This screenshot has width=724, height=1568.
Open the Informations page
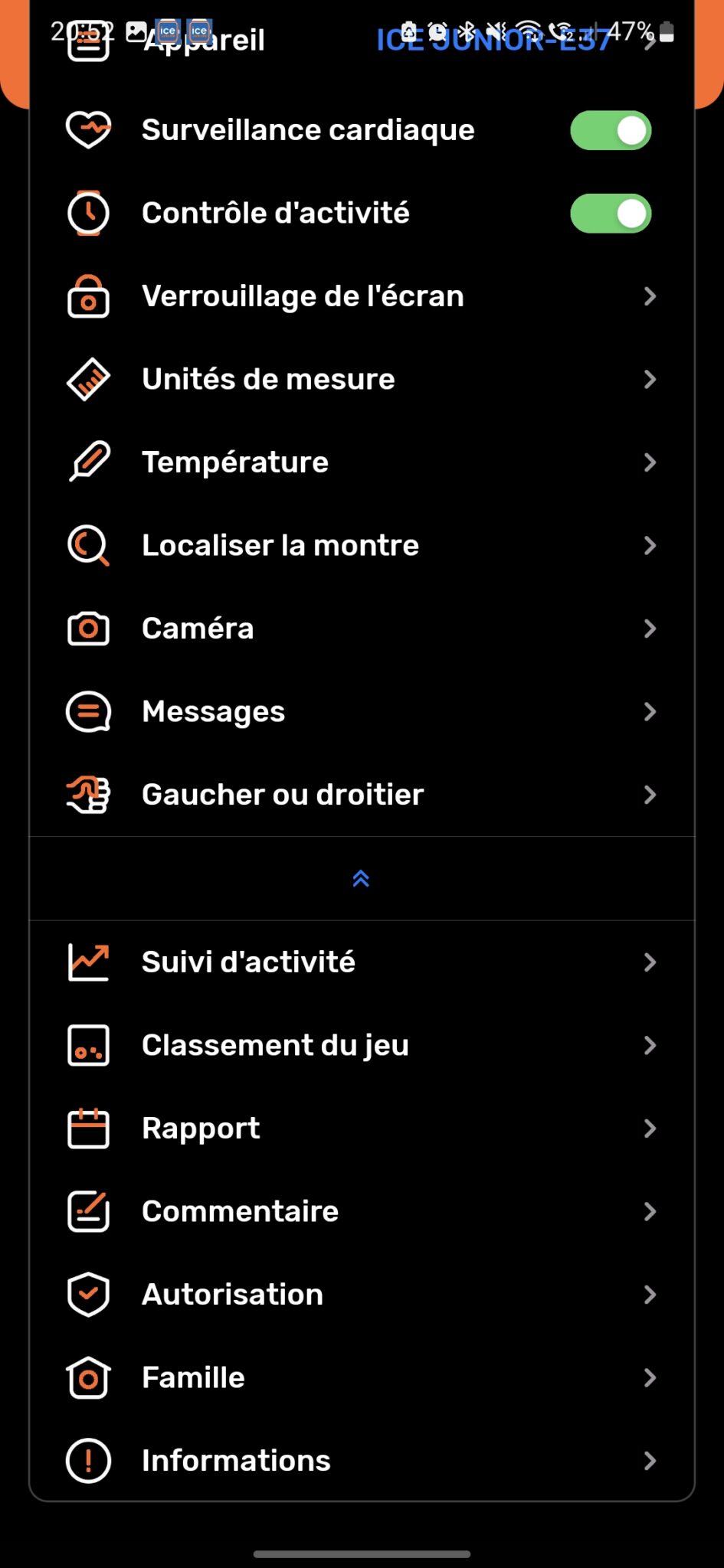(x=362, y=1461)
